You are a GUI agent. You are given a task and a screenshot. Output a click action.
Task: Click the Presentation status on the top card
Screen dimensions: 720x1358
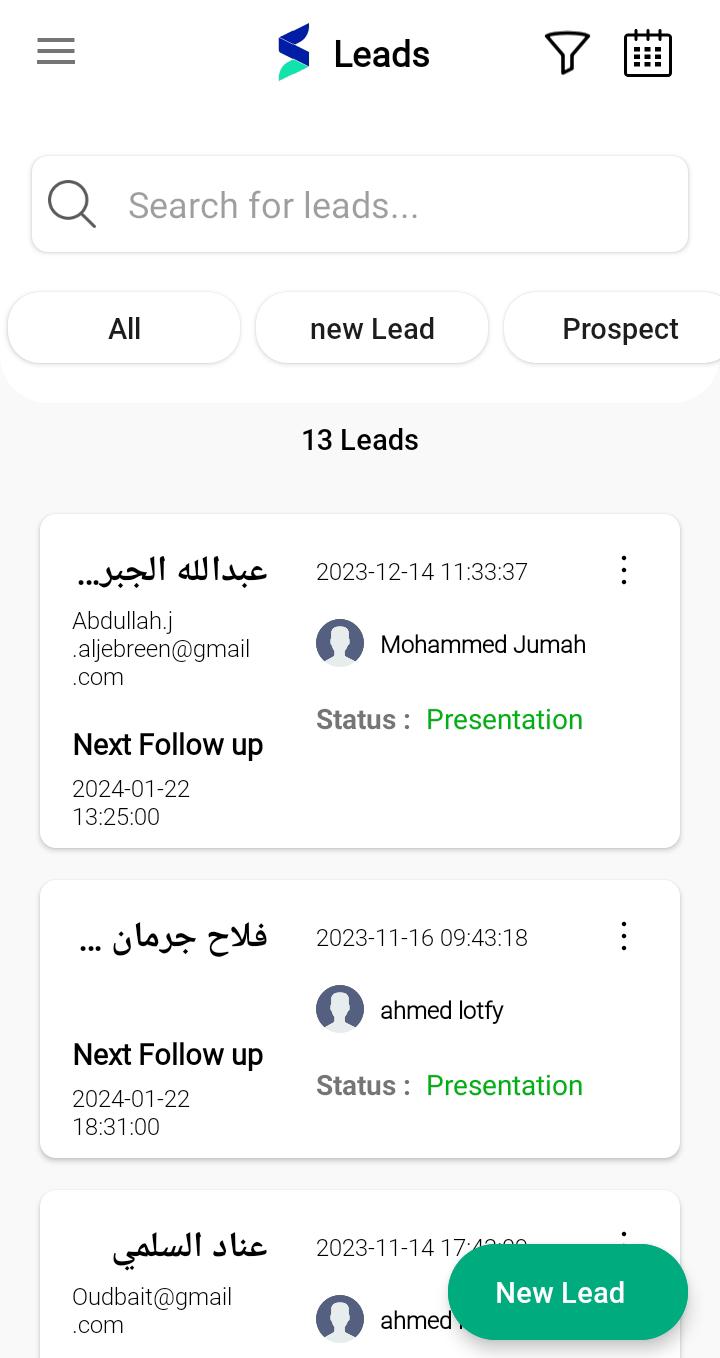504,719
